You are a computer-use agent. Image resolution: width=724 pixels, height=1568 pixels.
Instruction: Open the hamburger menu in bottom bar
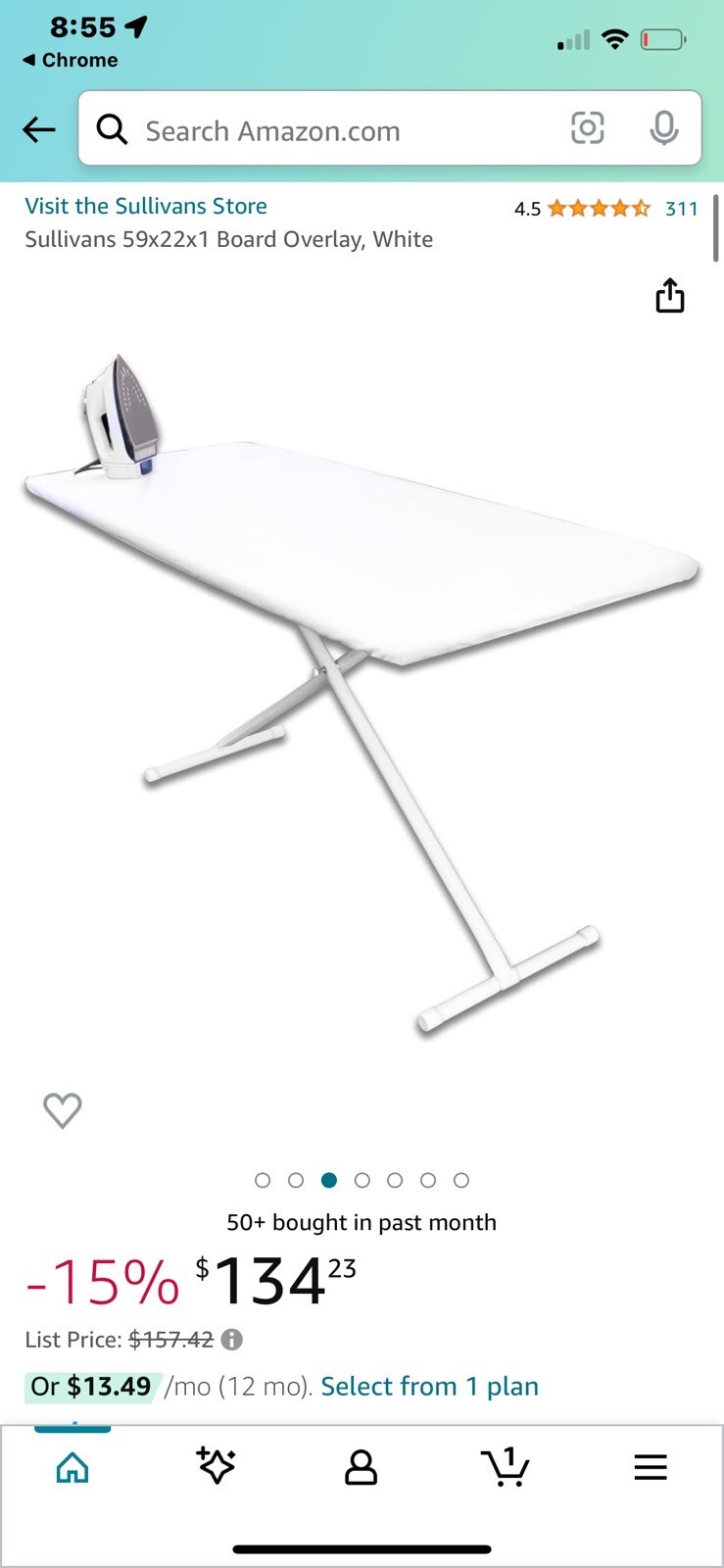tap(650, 1467)
